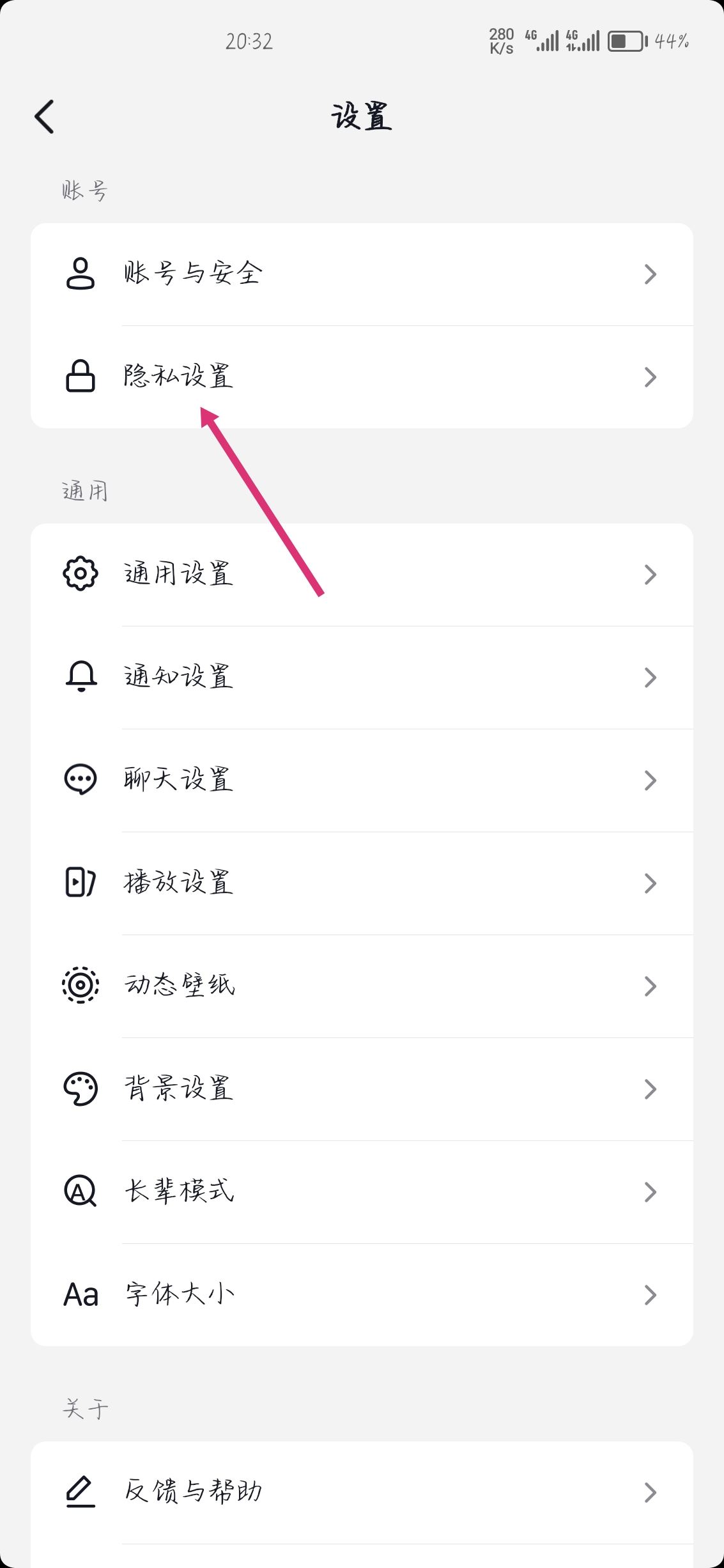
Task: Expand 字体大小 with its chevron arrow
Action: [x=651, y=1294]
